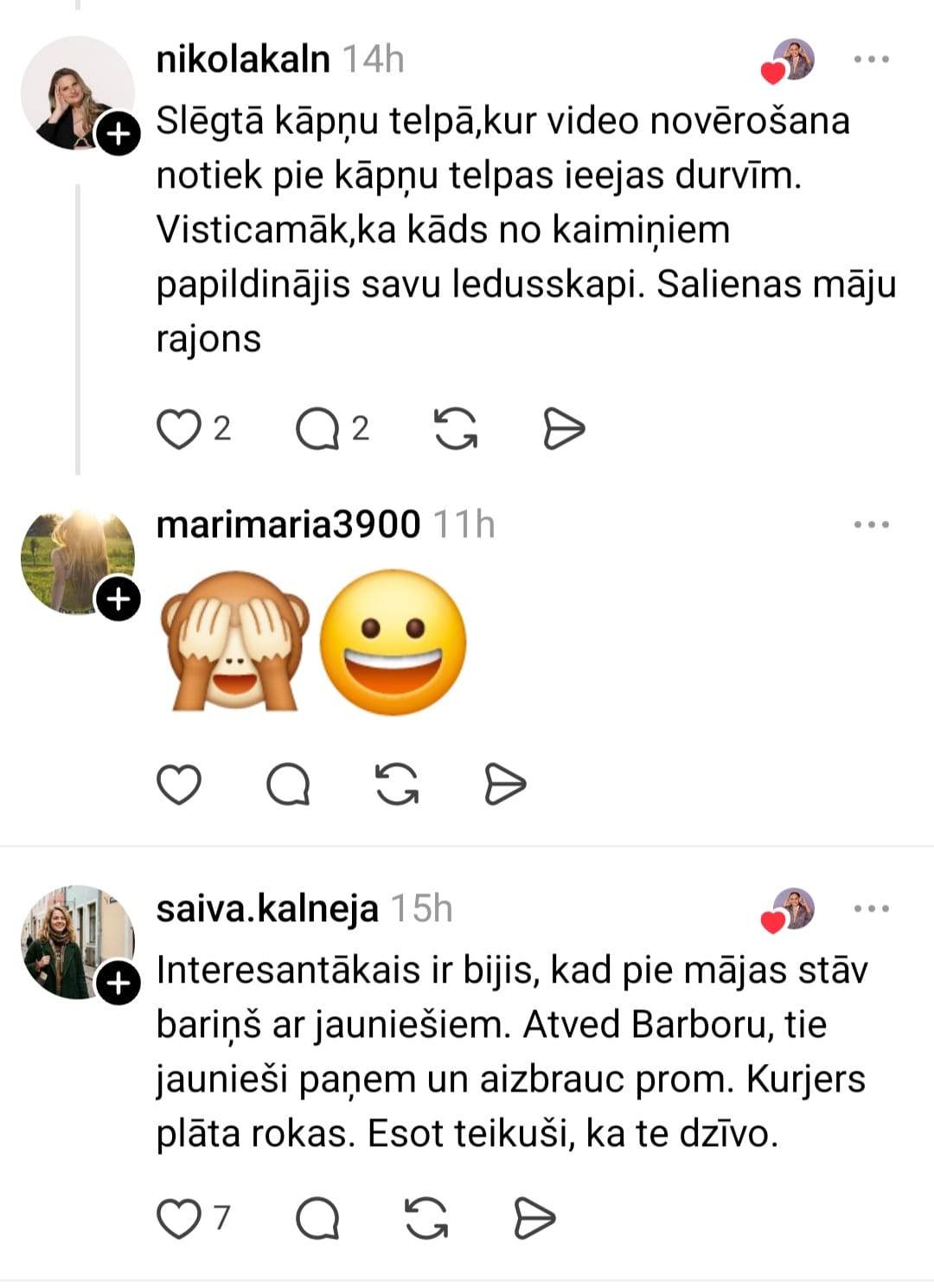Repost marimaria3900's emoji comment

pos(398,785)
